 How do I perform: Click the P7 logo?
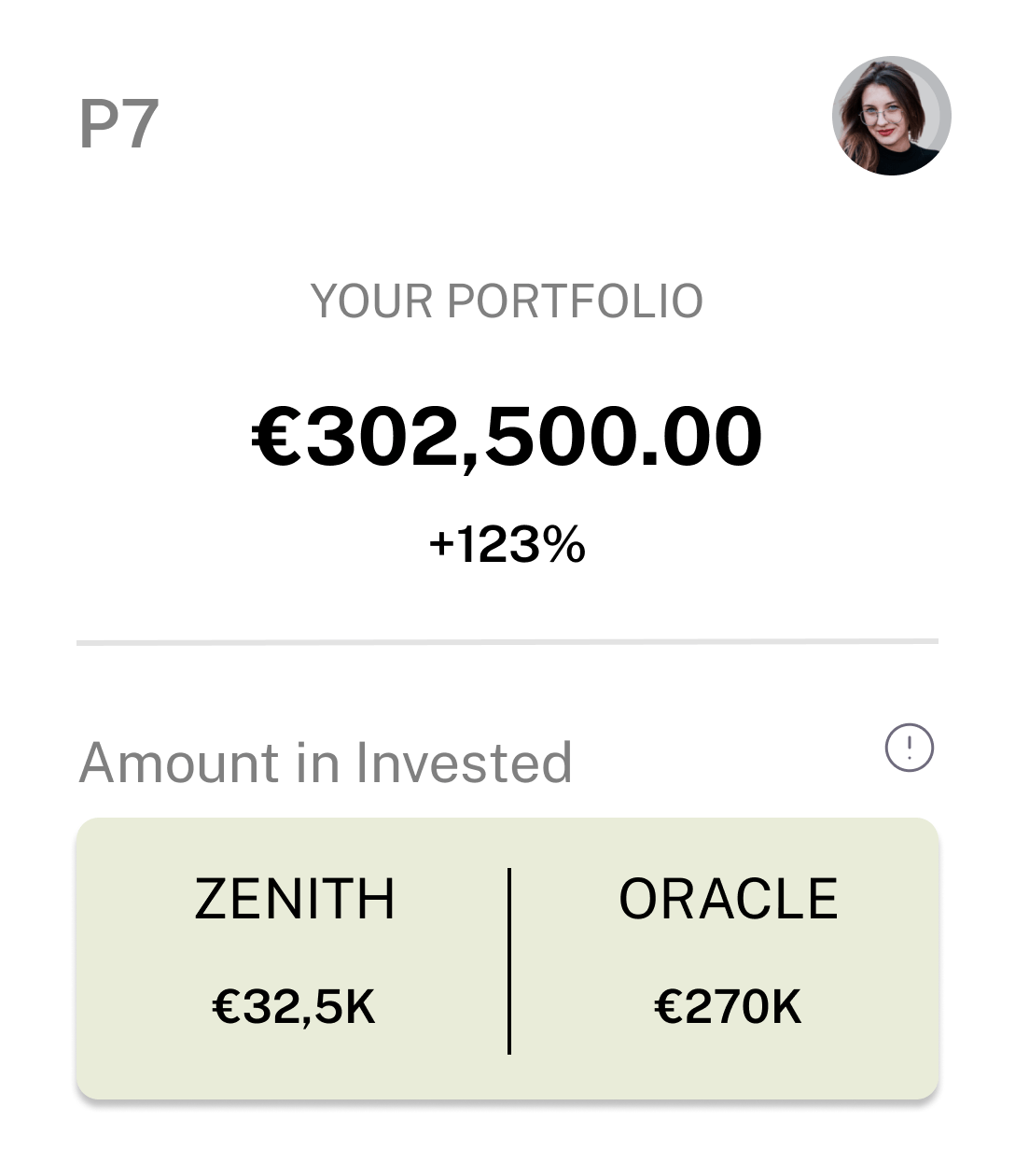[120, 122]
